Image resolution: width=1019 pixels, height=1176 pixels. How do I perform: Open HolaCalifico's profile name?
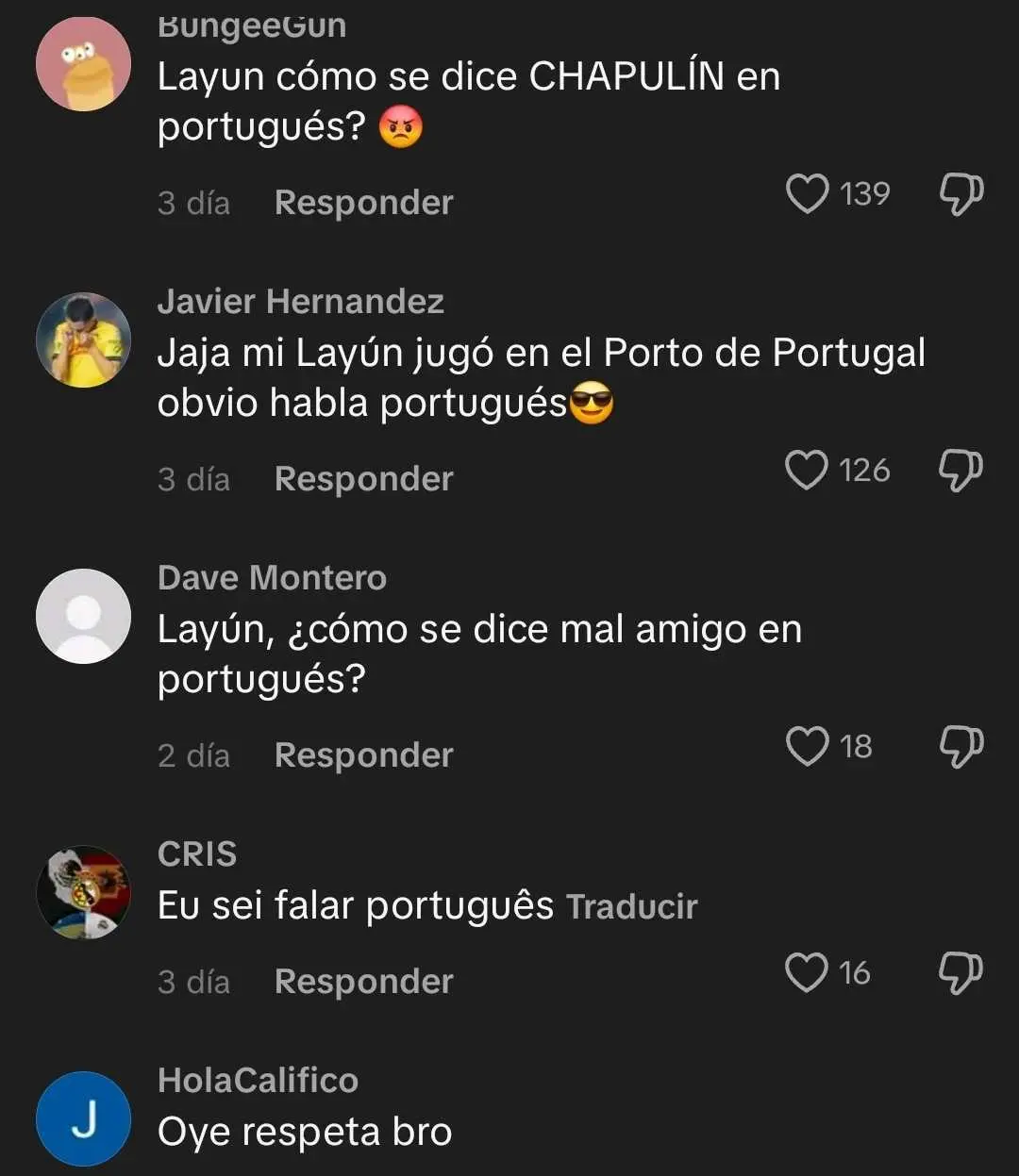258,1080
